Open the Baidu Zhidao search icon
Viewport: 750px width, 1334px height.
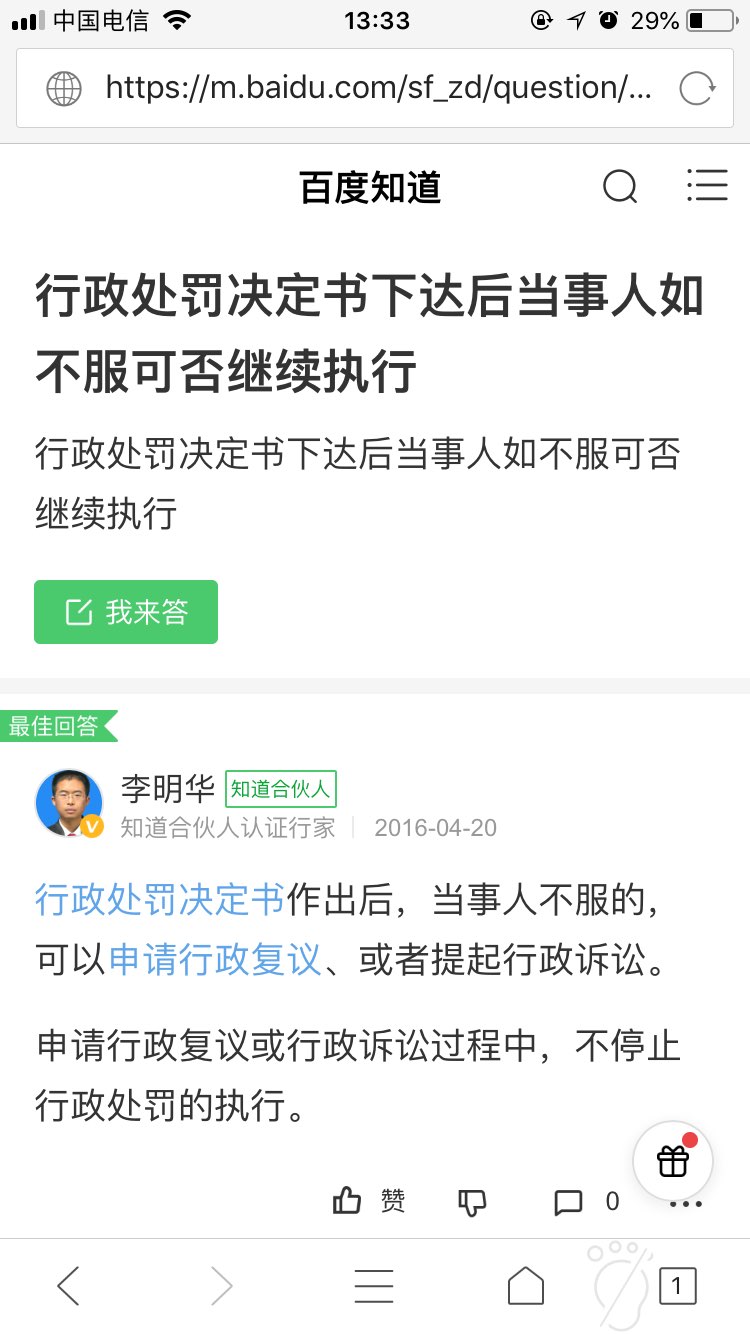[x=620, y=186]
